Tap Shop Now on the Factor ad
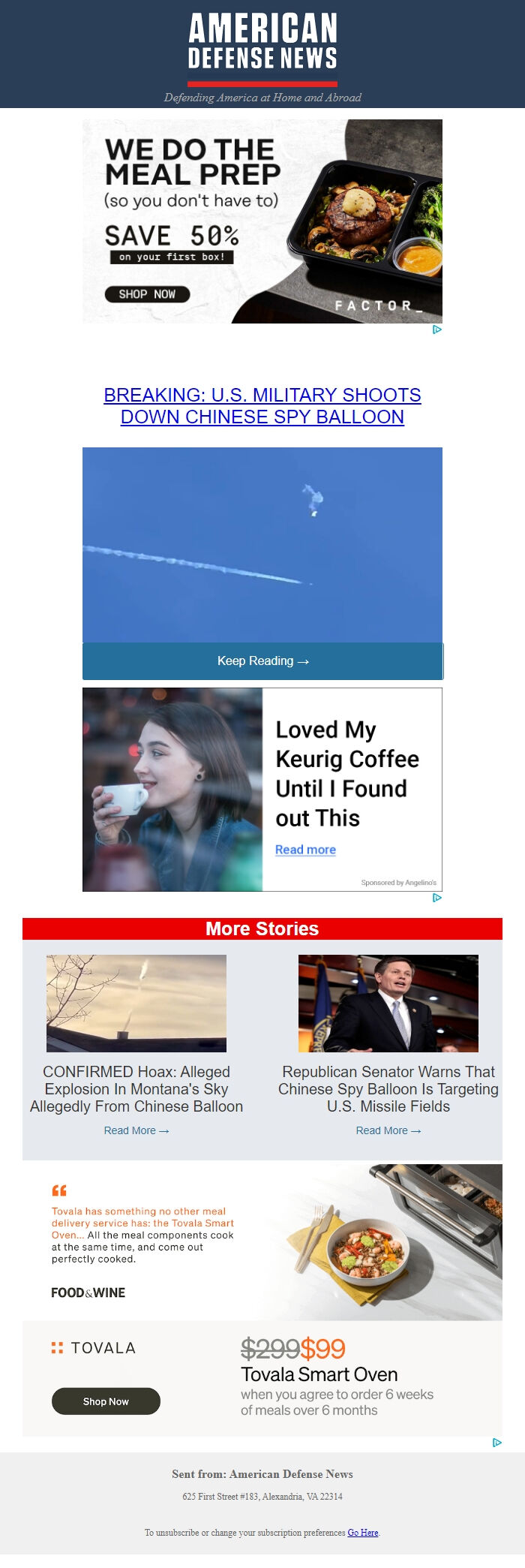This screenshot has height=1568, width=525. tap(147, 294)
